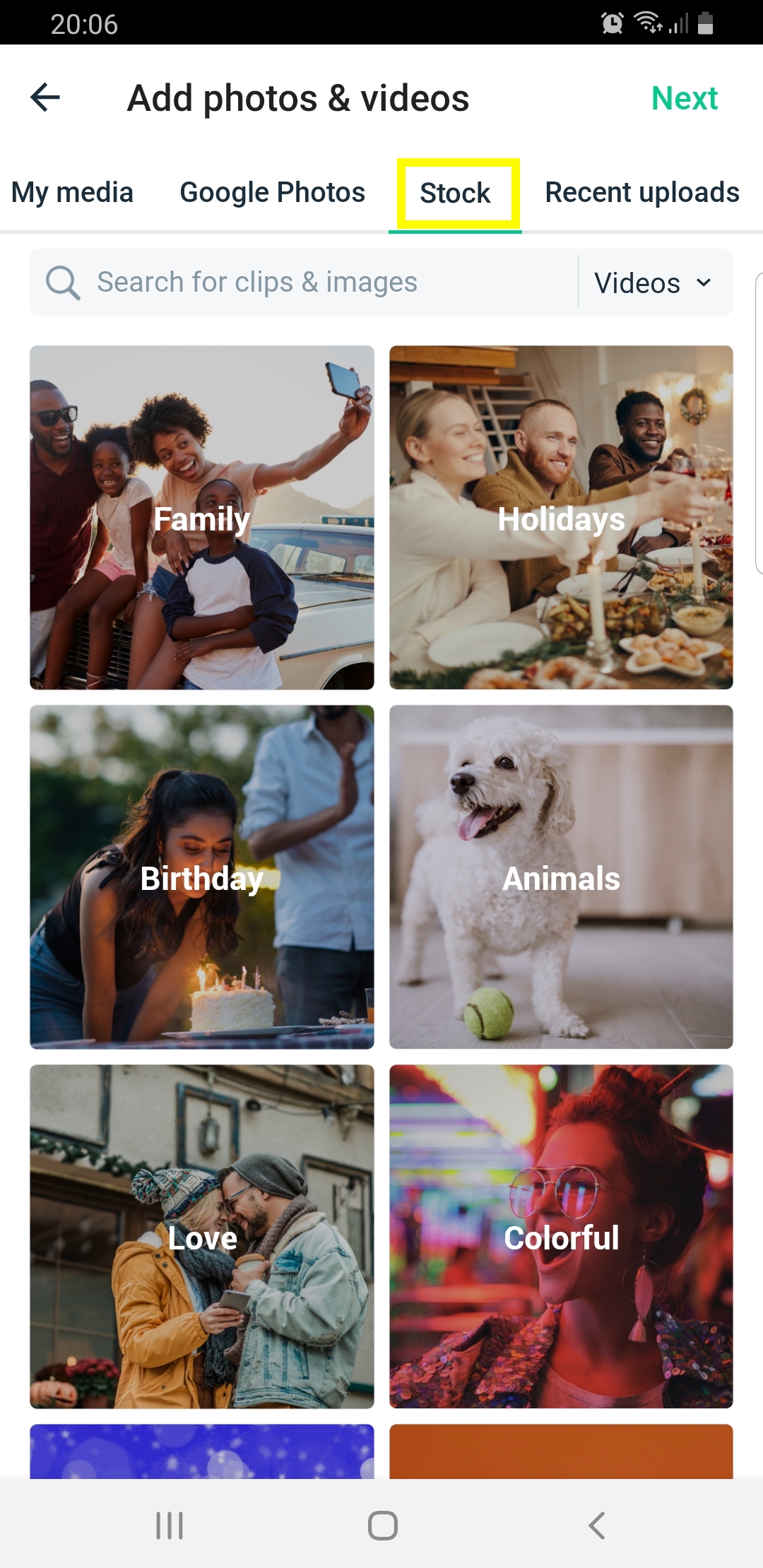Browse the Birthday category
This screenshot has height=1568, width=763.
(x=202, y=877)
